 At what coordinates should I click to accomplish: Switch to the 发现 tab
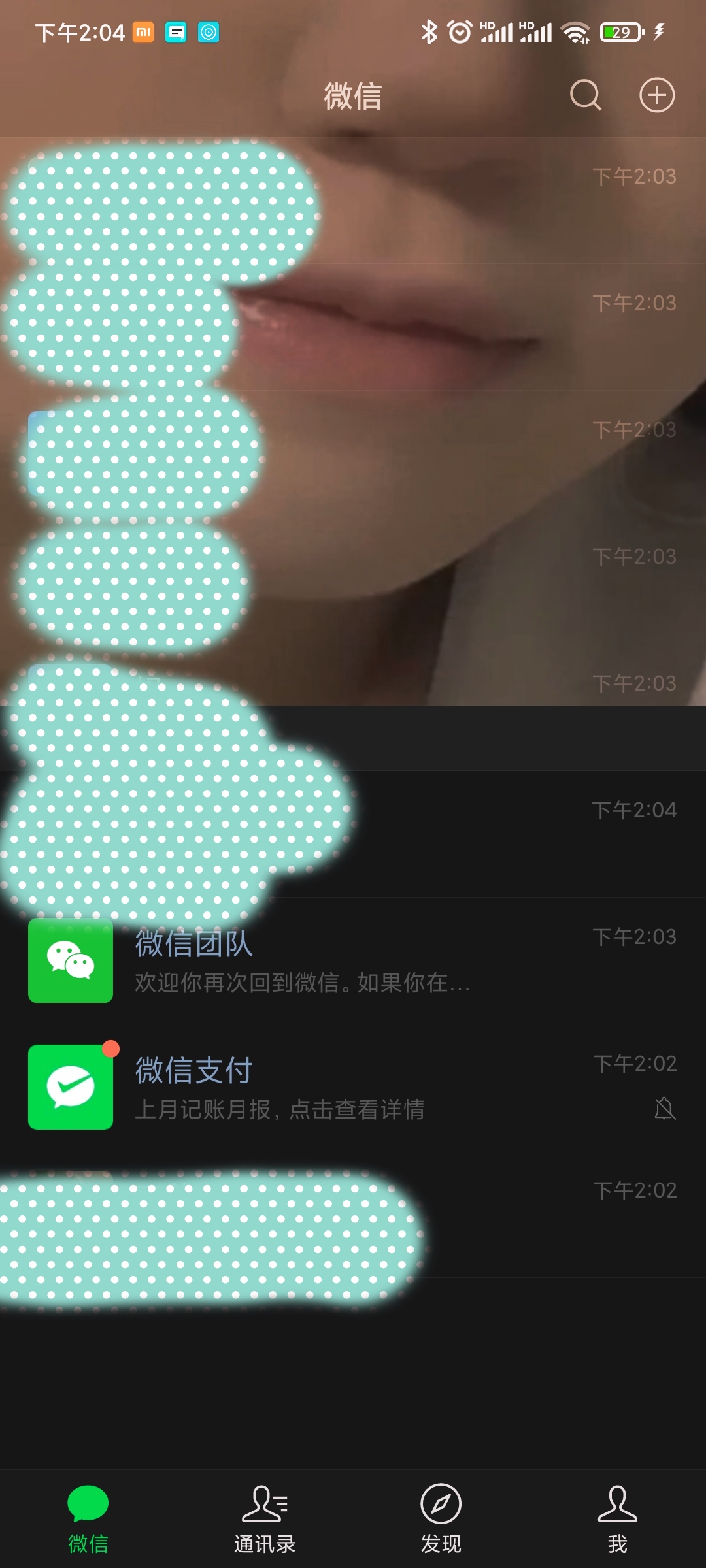441,1520
